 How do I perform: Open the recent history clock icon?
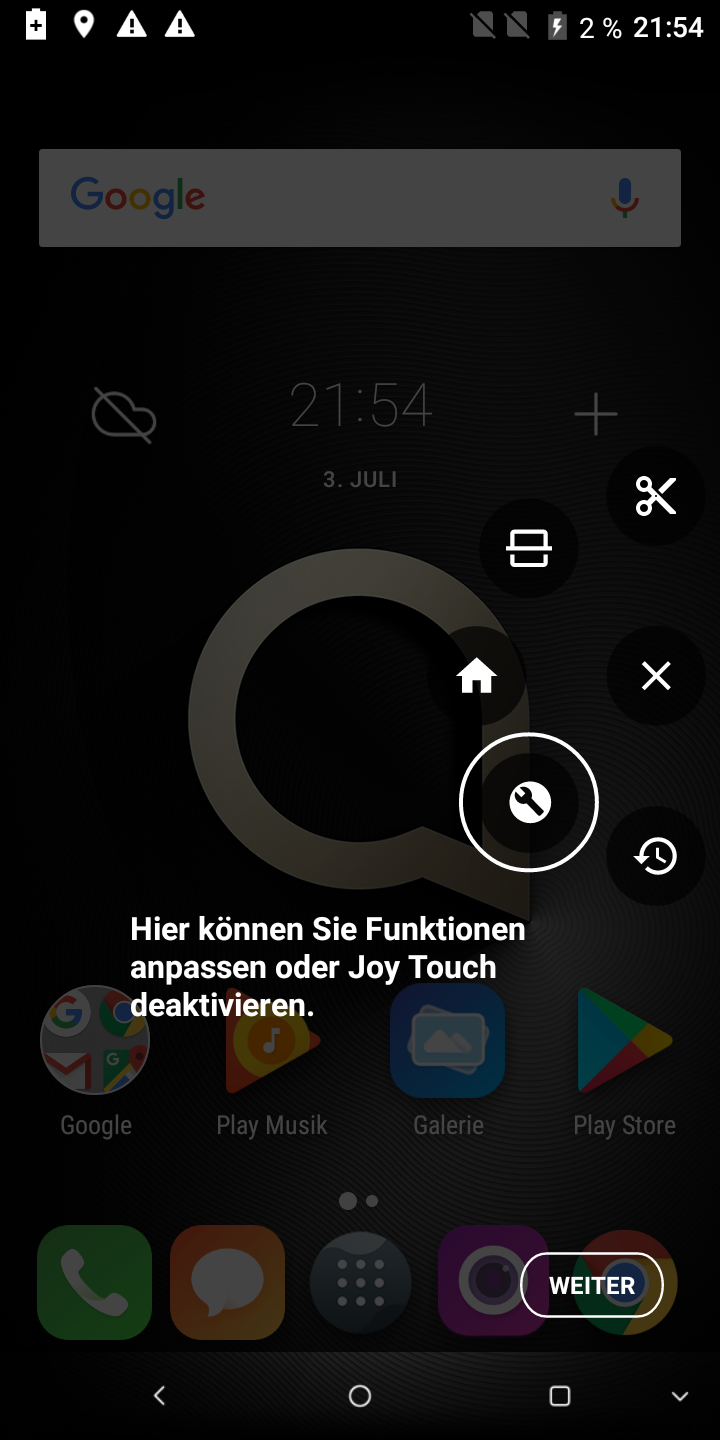(656, 856)
